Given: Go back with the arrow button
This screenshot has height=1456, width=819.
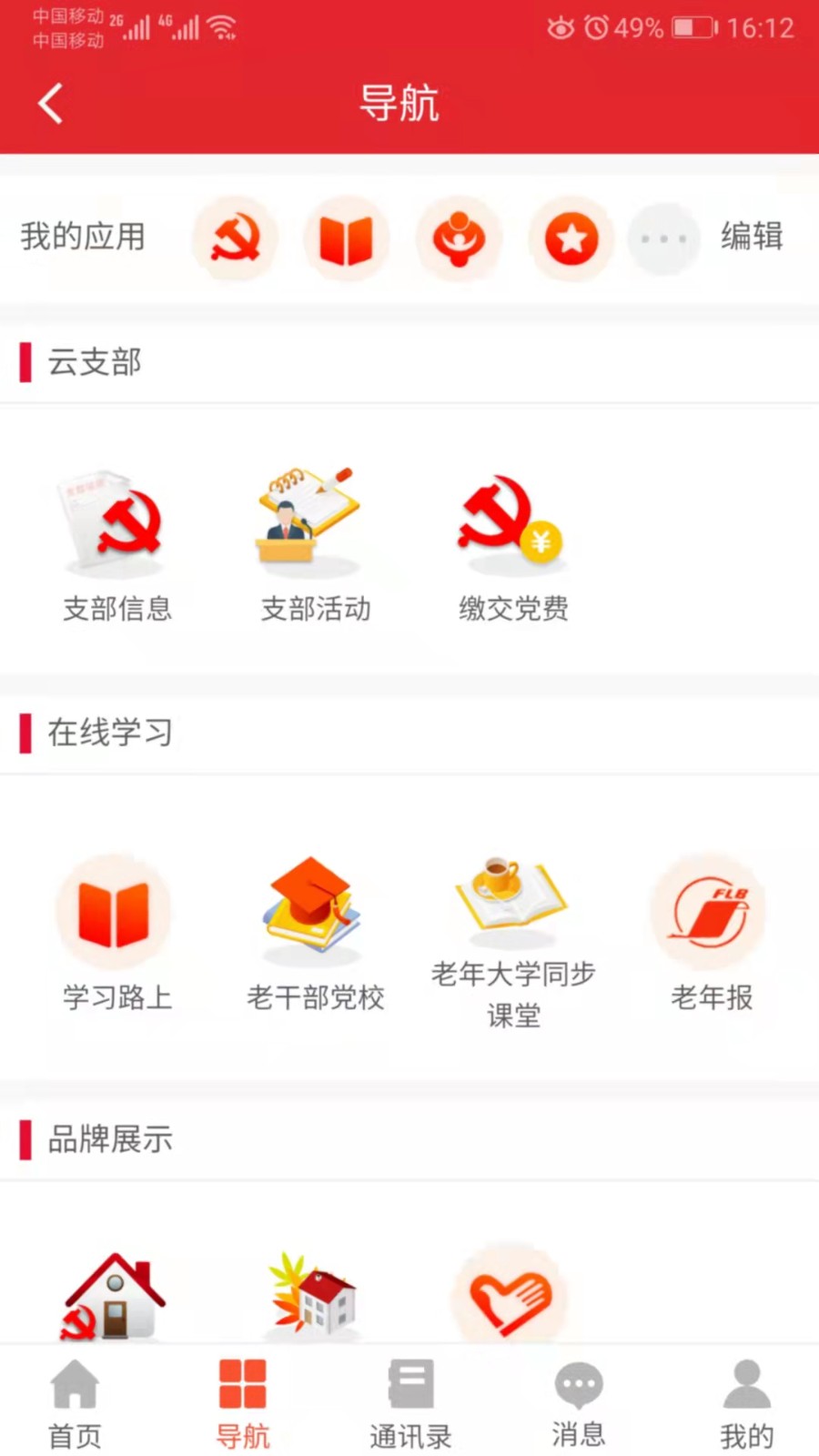Looking at the screenshot, I should click(x=50, y=103).
